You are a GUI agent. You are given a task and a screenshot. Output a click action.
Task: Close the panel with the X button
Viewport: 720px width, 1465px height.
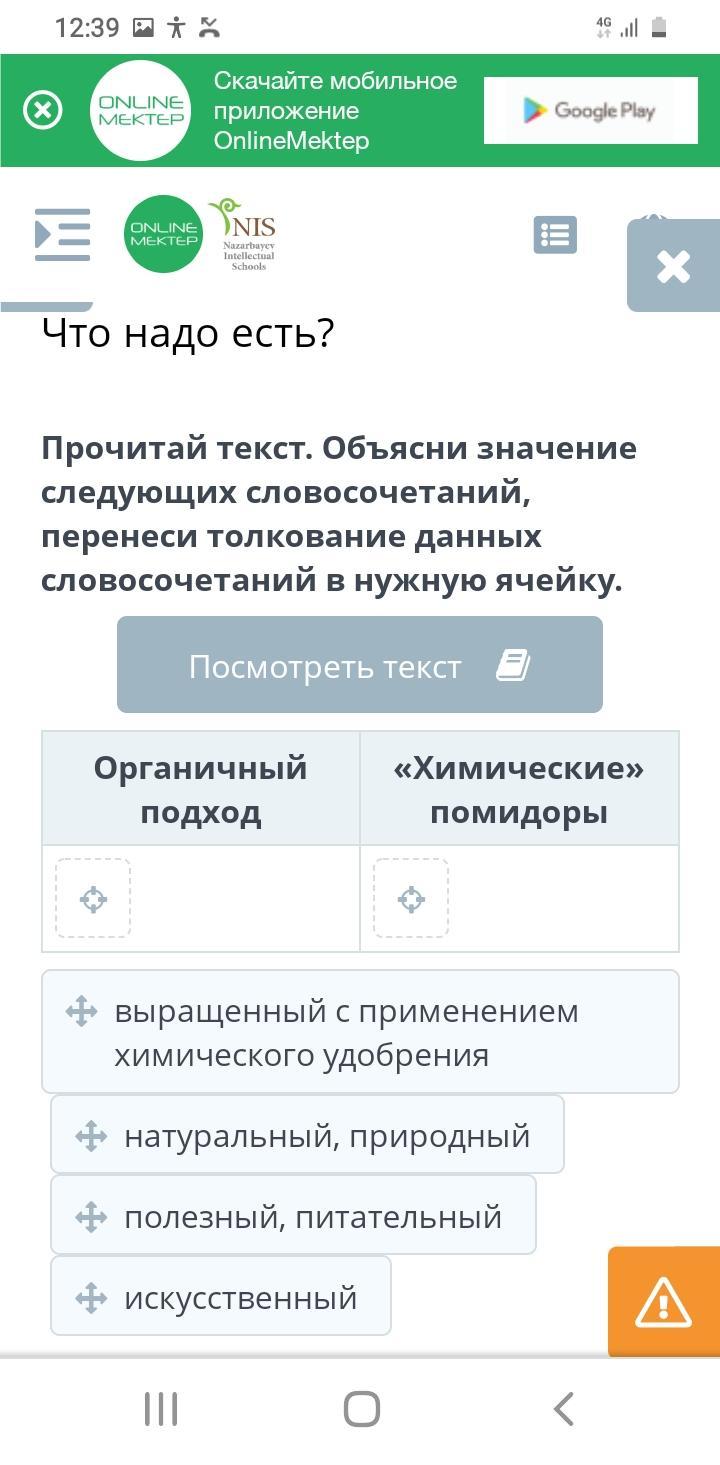tap(673, 266)
